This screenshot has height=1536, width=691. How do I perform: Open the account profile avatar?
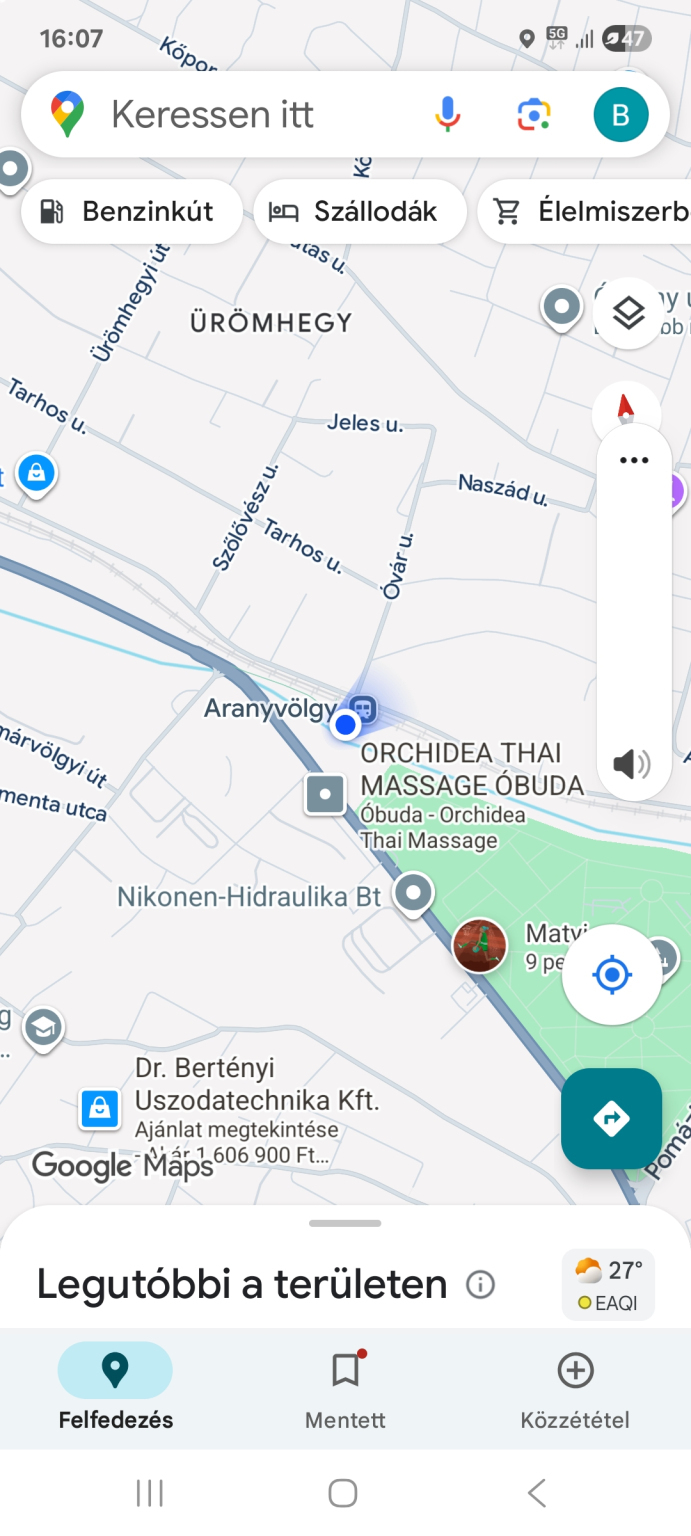tap(620, 115)
